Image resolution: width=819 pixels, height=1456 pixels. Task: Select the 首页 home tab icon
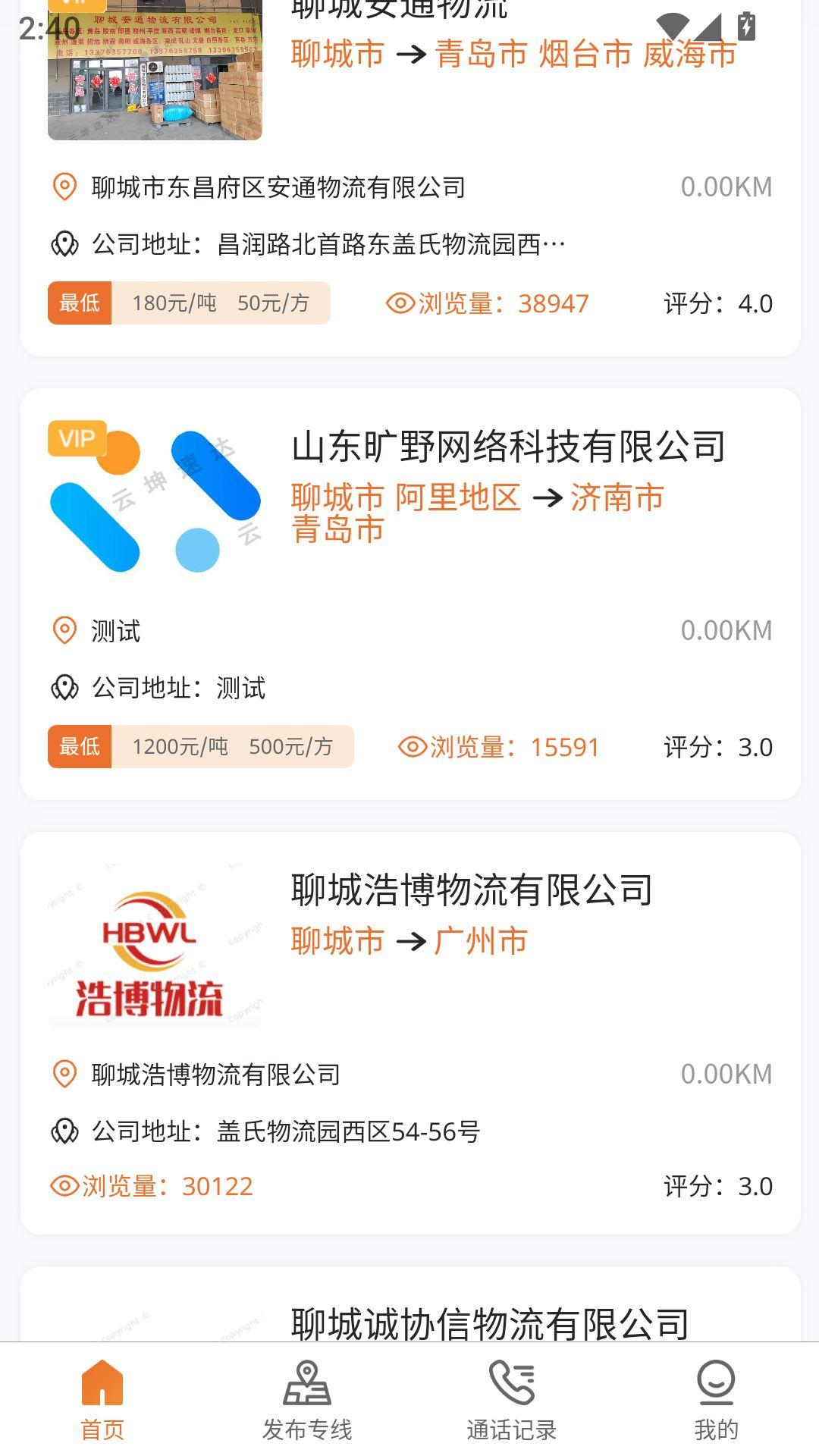(x=104, y=1387)
